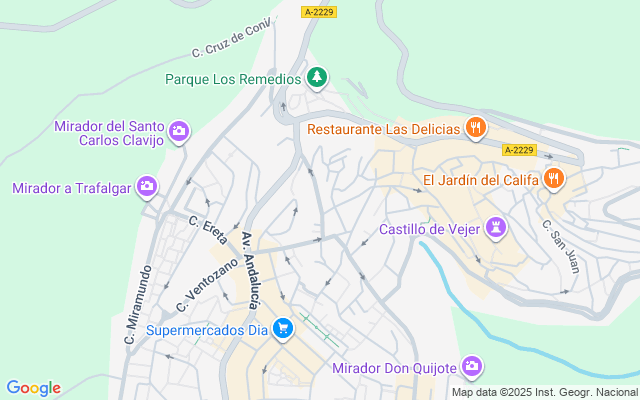The width and height of the screenshot is (640, 400).
Task: Tap the Supermercados Dia shopping pin
Action: 283,328
